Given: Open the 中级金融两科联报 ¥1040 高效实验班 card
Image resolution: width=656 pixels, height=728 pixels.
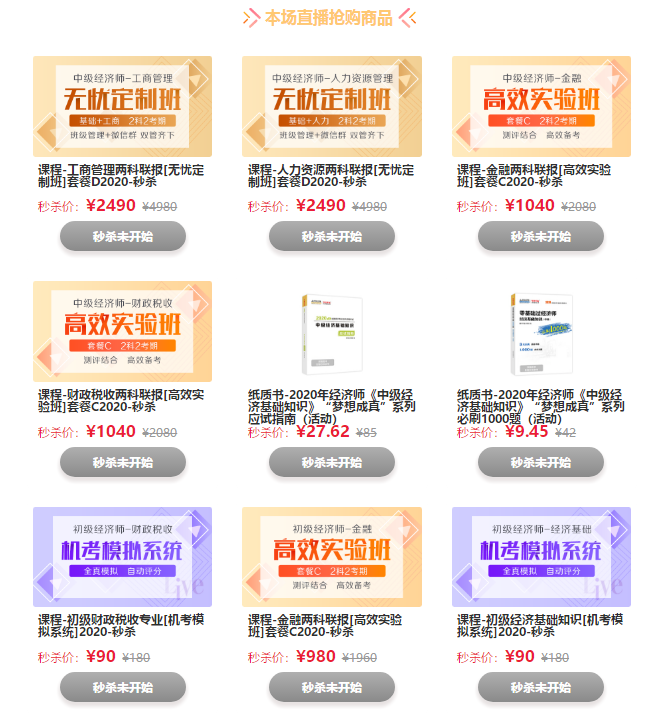Looking at the screenshot, I should coord(541,106).
